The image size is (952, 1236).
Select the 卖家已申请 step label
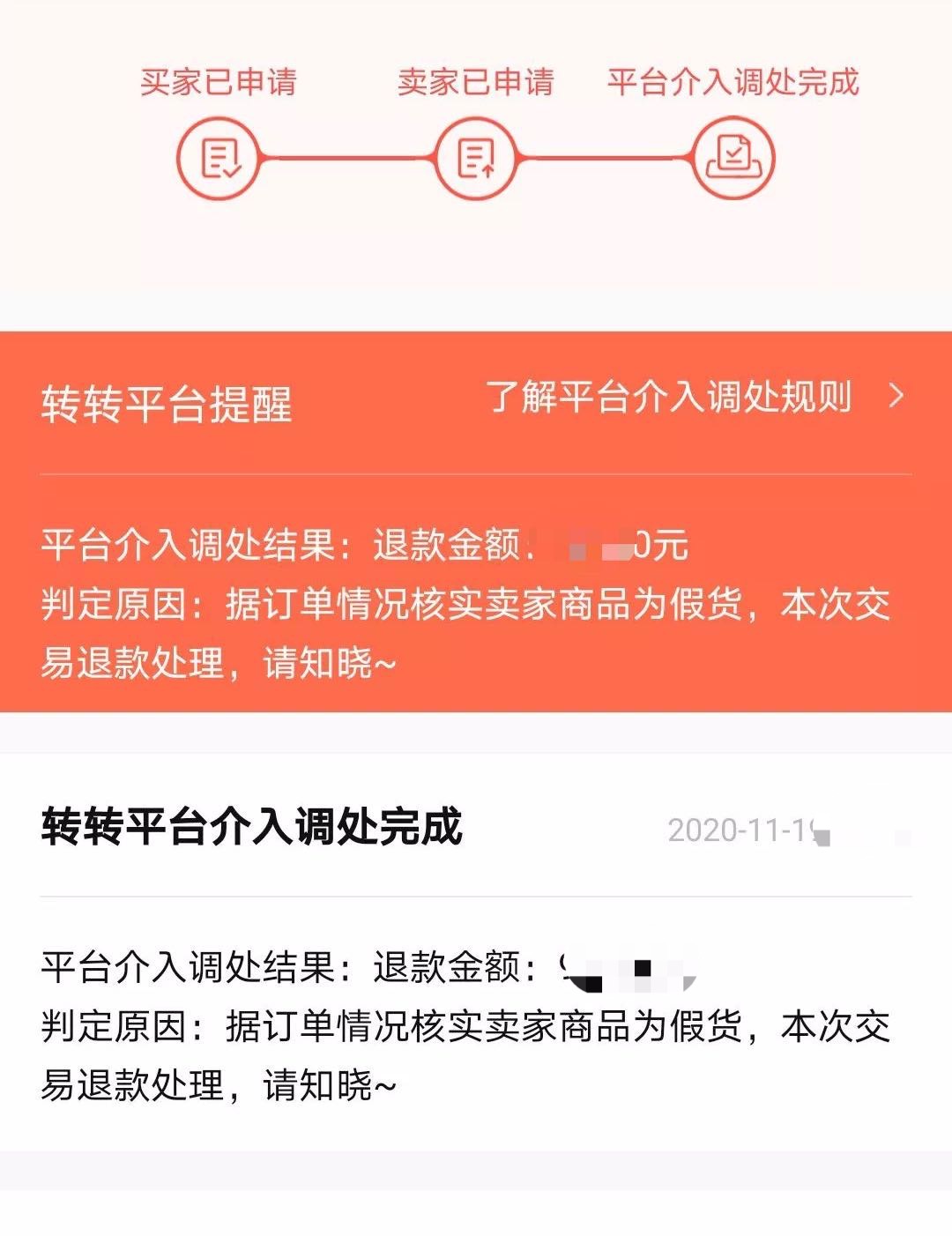[x=475, y=84]
